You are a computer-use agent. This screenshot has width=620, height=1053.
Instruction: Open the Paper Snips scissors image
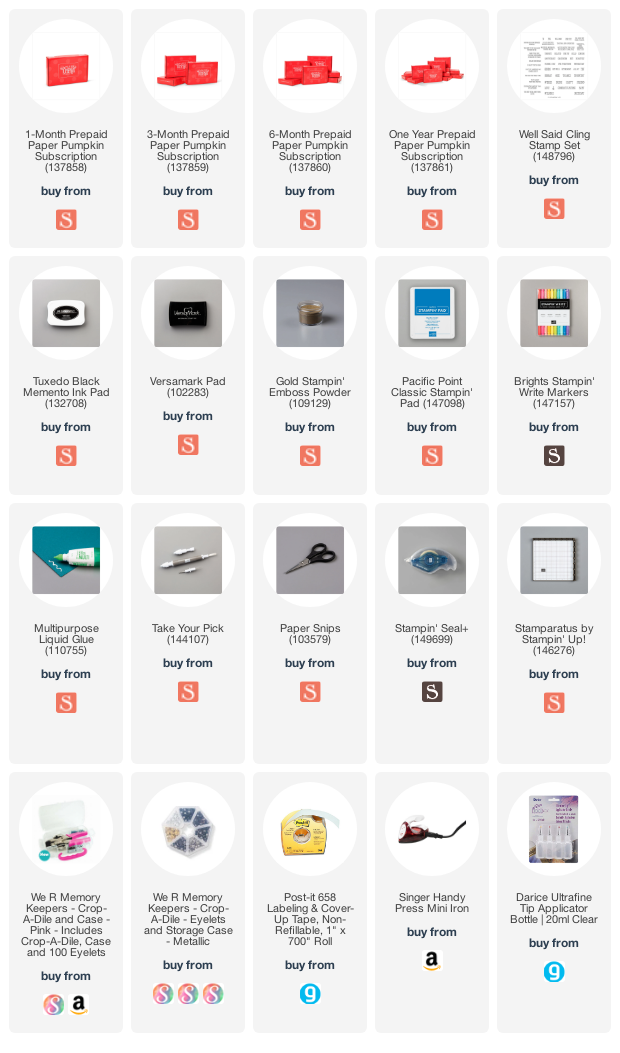tap(310, 560)
